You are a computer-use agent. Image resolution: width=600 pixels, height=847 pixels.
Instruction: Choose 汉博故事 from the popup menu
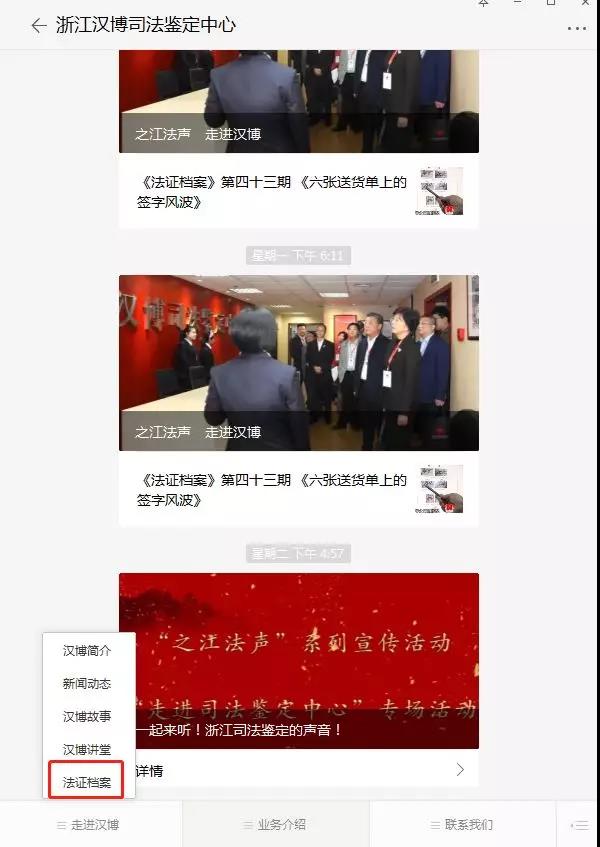point(87,717)
